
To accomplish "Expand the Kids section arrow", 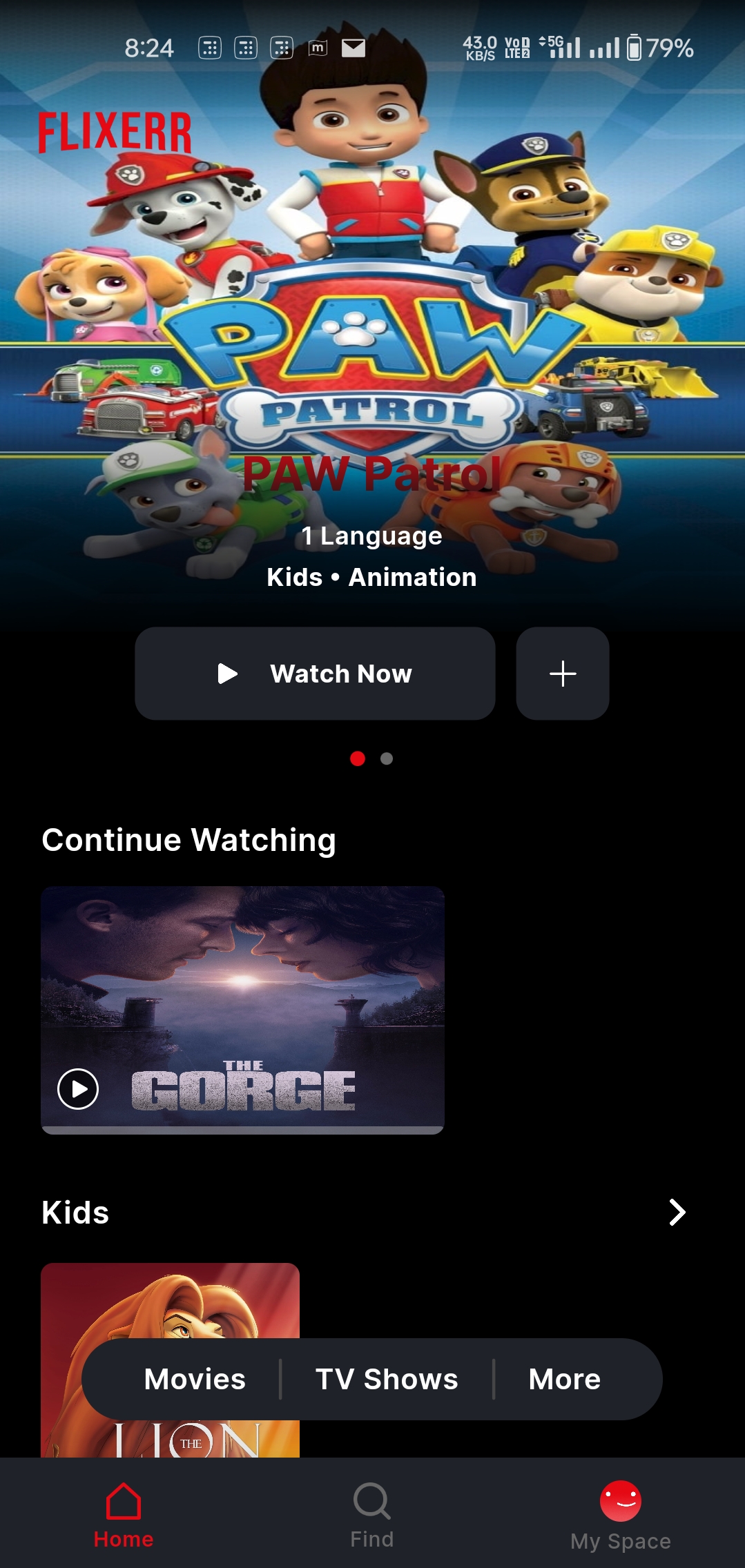I will (x=677, y=1213).
